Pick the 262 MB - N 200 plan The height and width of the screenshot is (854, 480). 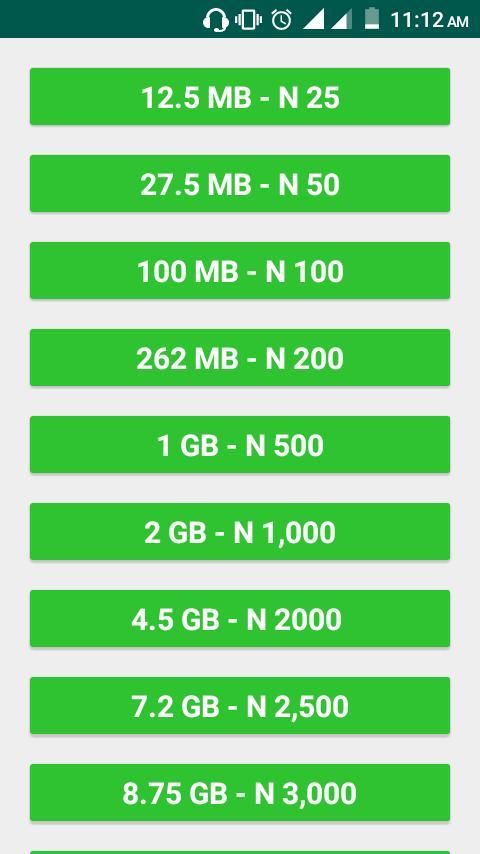click(x=240, y=358)
